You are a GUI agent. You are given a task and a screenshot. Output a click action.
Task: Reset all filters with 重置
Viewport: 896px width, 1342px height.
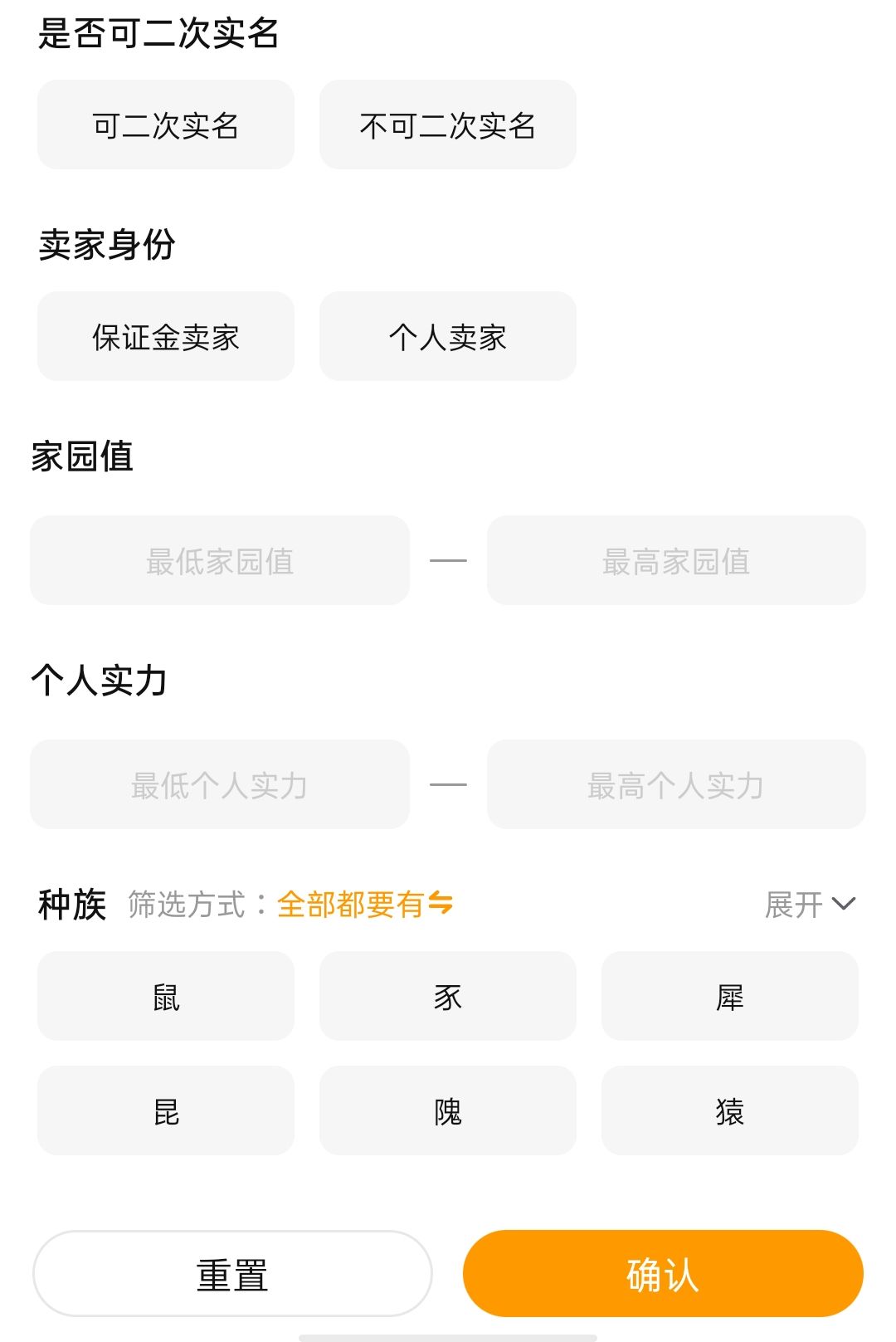click(x=232, y=1274)
